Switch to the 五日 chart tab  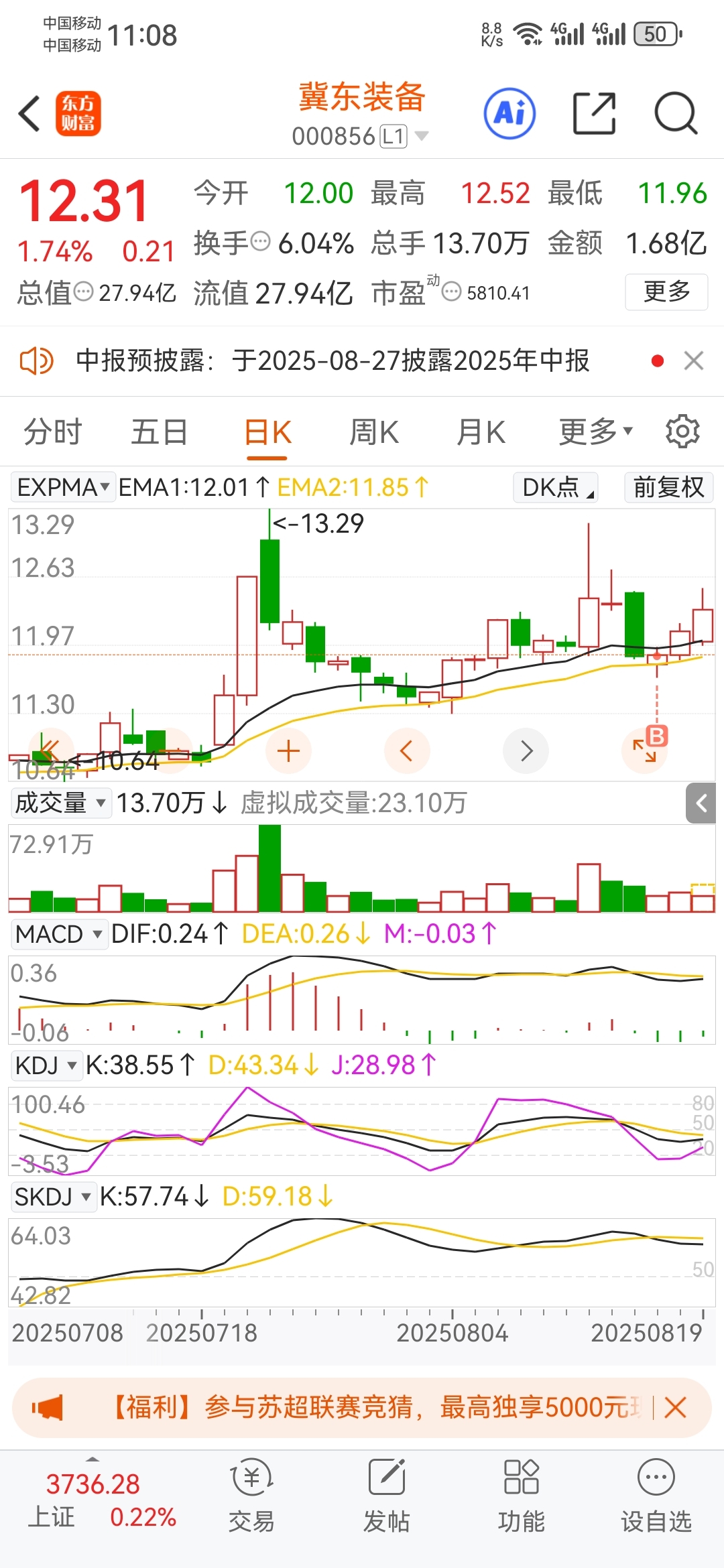(x=159, y=432)
